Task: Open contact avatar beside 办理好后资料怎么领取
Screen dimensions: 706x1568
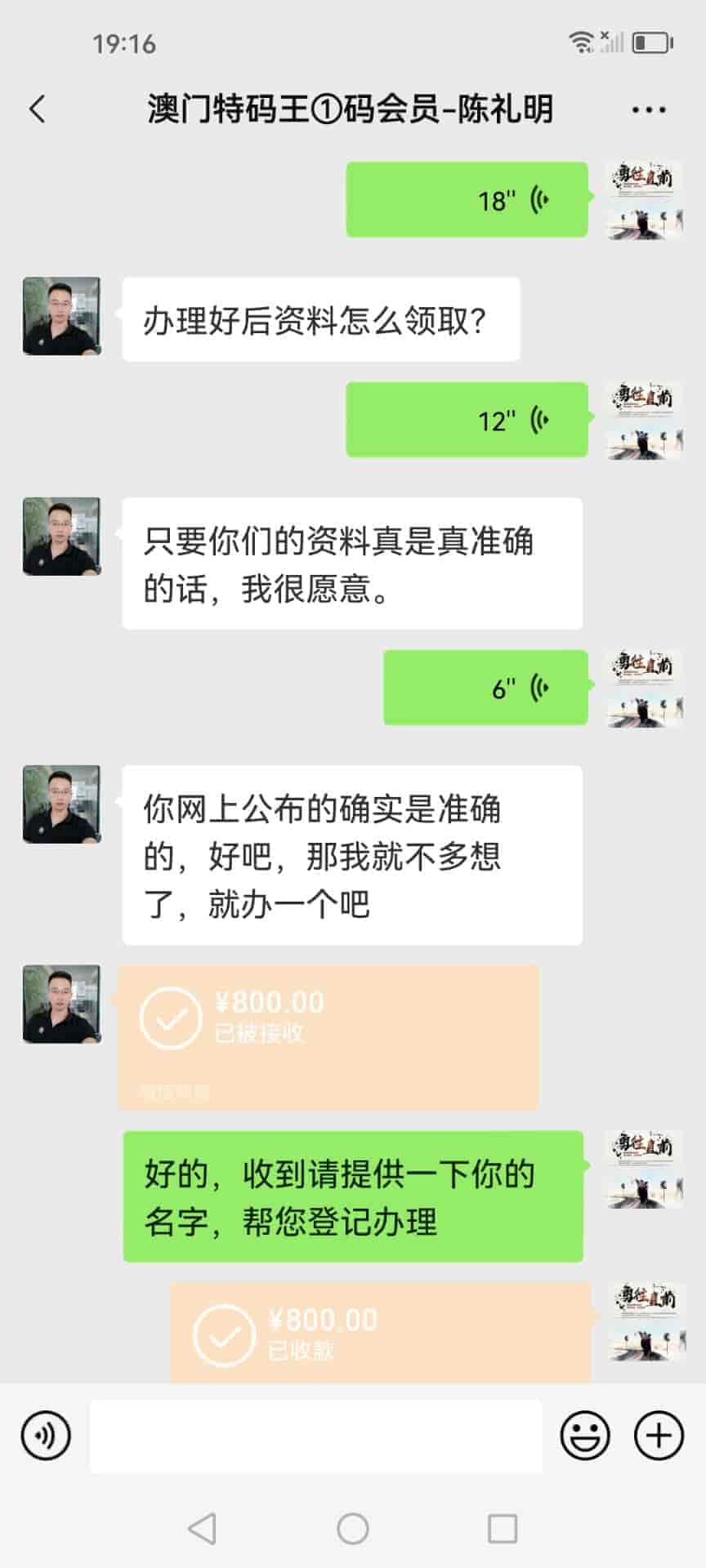Action: click(x=62, y=316)
